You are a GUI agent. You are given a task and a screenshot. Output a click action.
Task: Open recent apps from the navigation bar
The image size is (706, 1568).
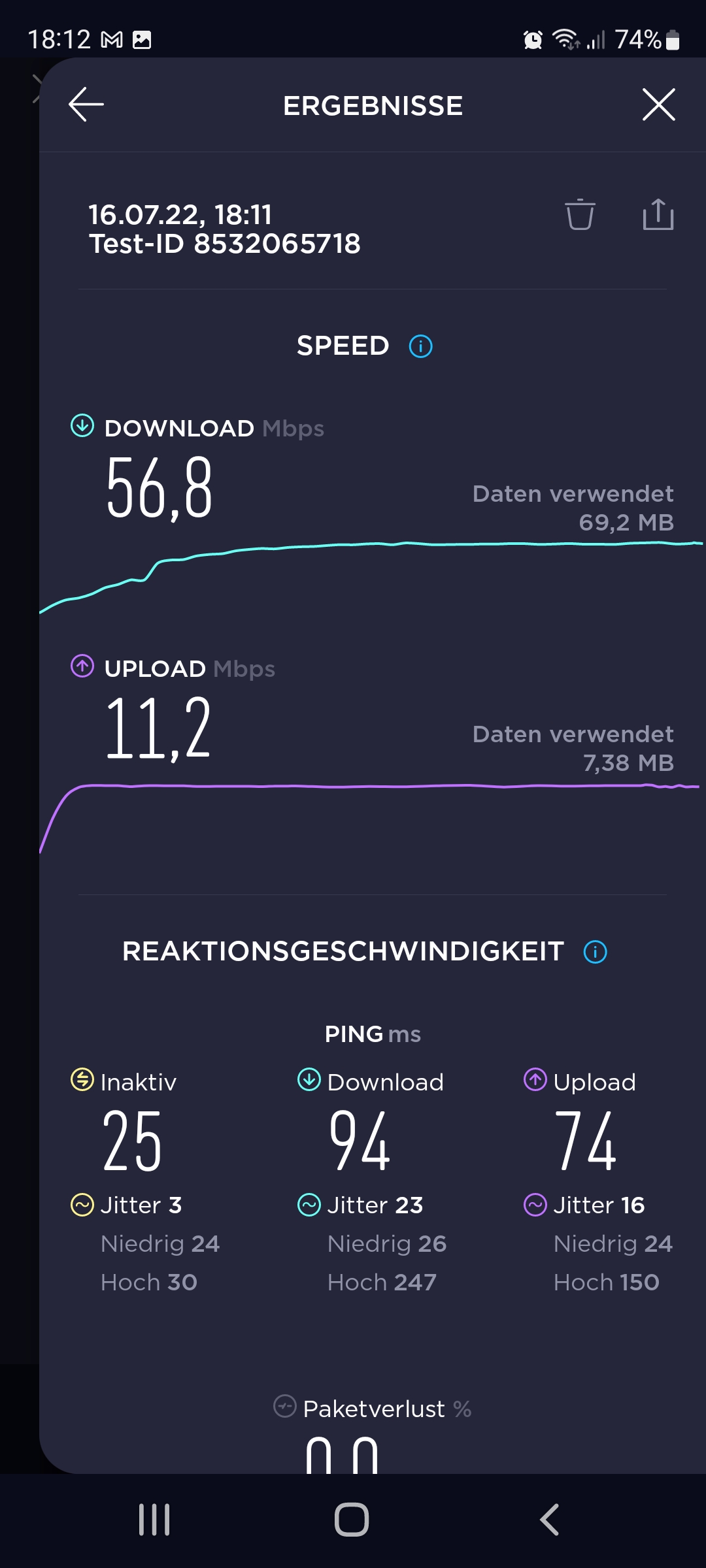pos(154,1520)
